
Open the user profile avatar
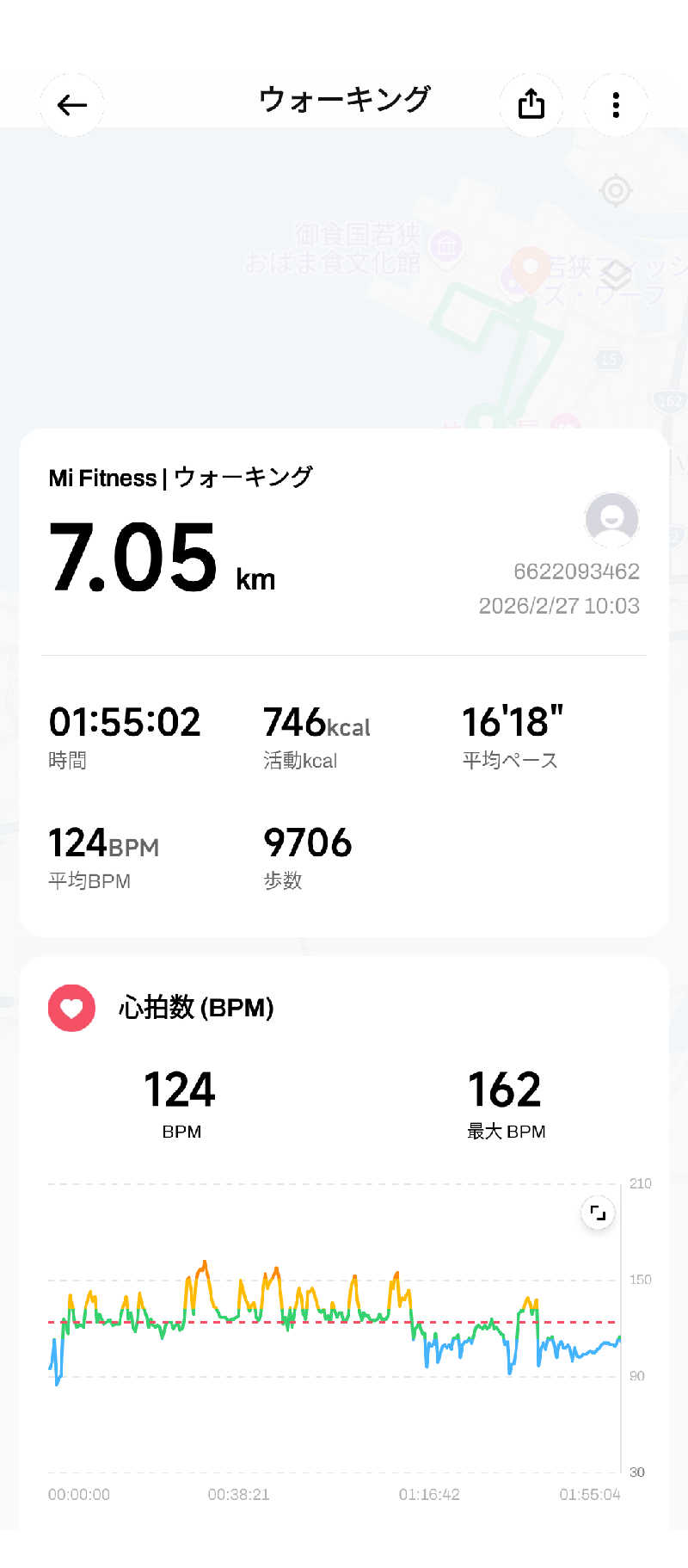(611, 520)
